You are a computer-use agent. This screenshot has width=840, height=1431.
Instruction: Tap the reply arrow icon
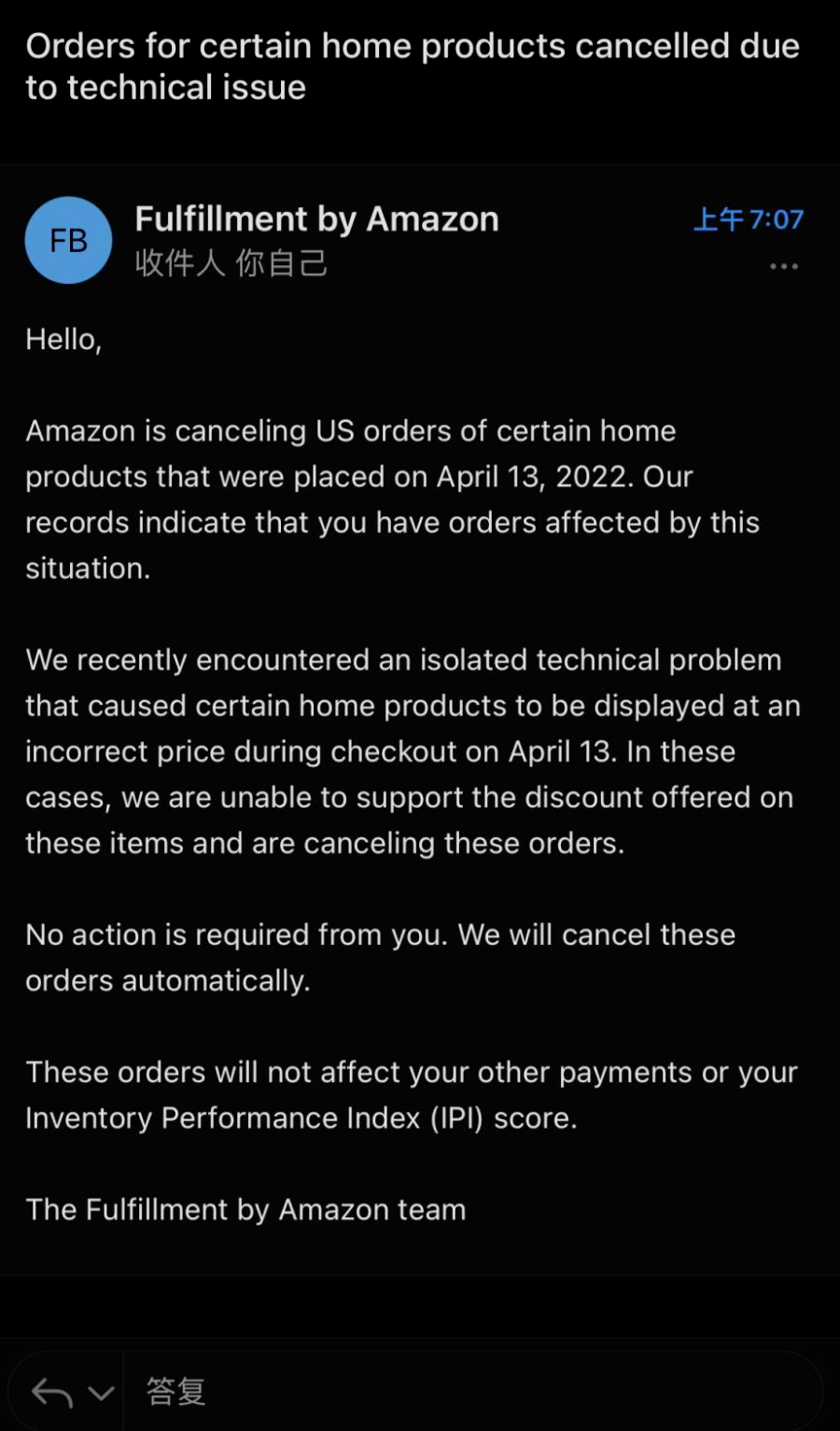coord(51,1393)
